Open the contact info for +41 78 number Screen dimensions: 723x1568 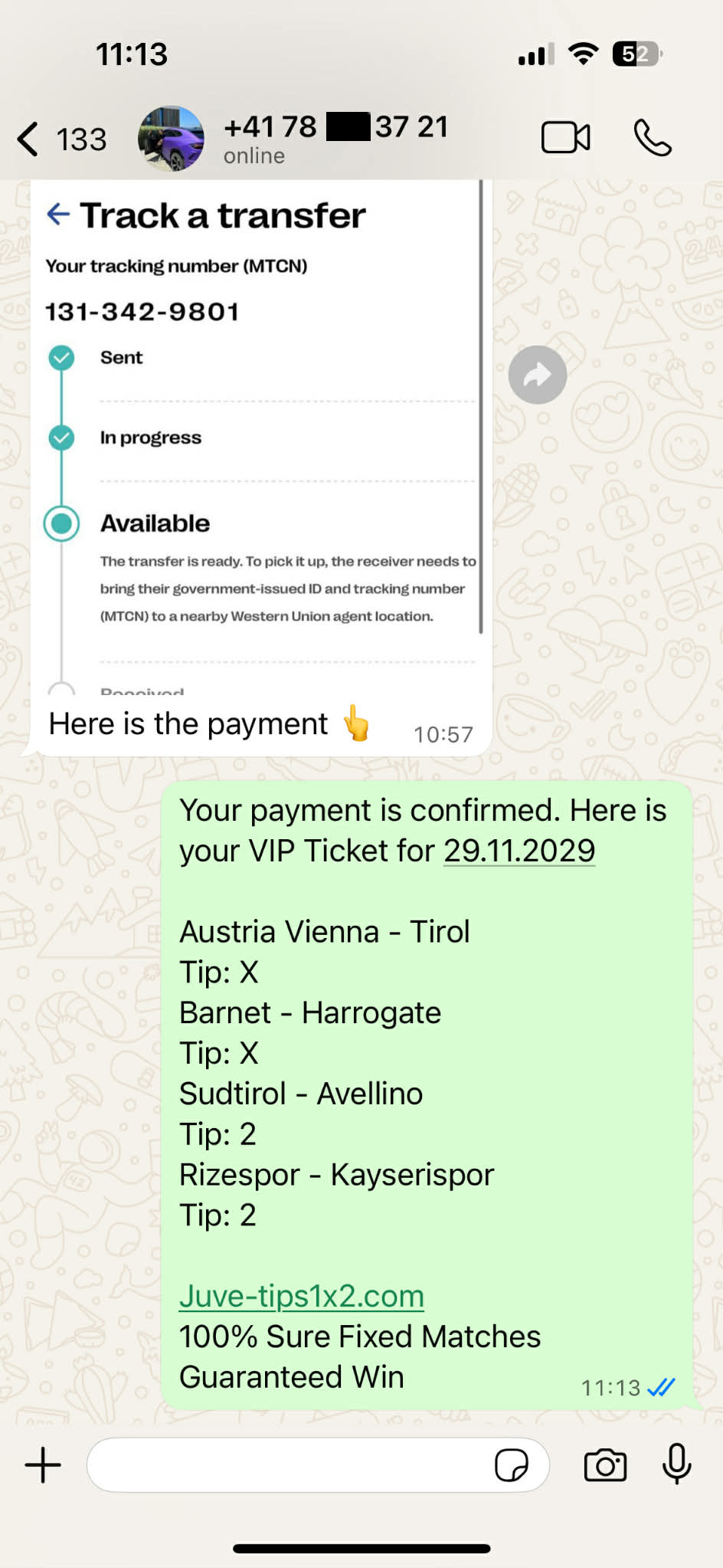tap(335, 138)
